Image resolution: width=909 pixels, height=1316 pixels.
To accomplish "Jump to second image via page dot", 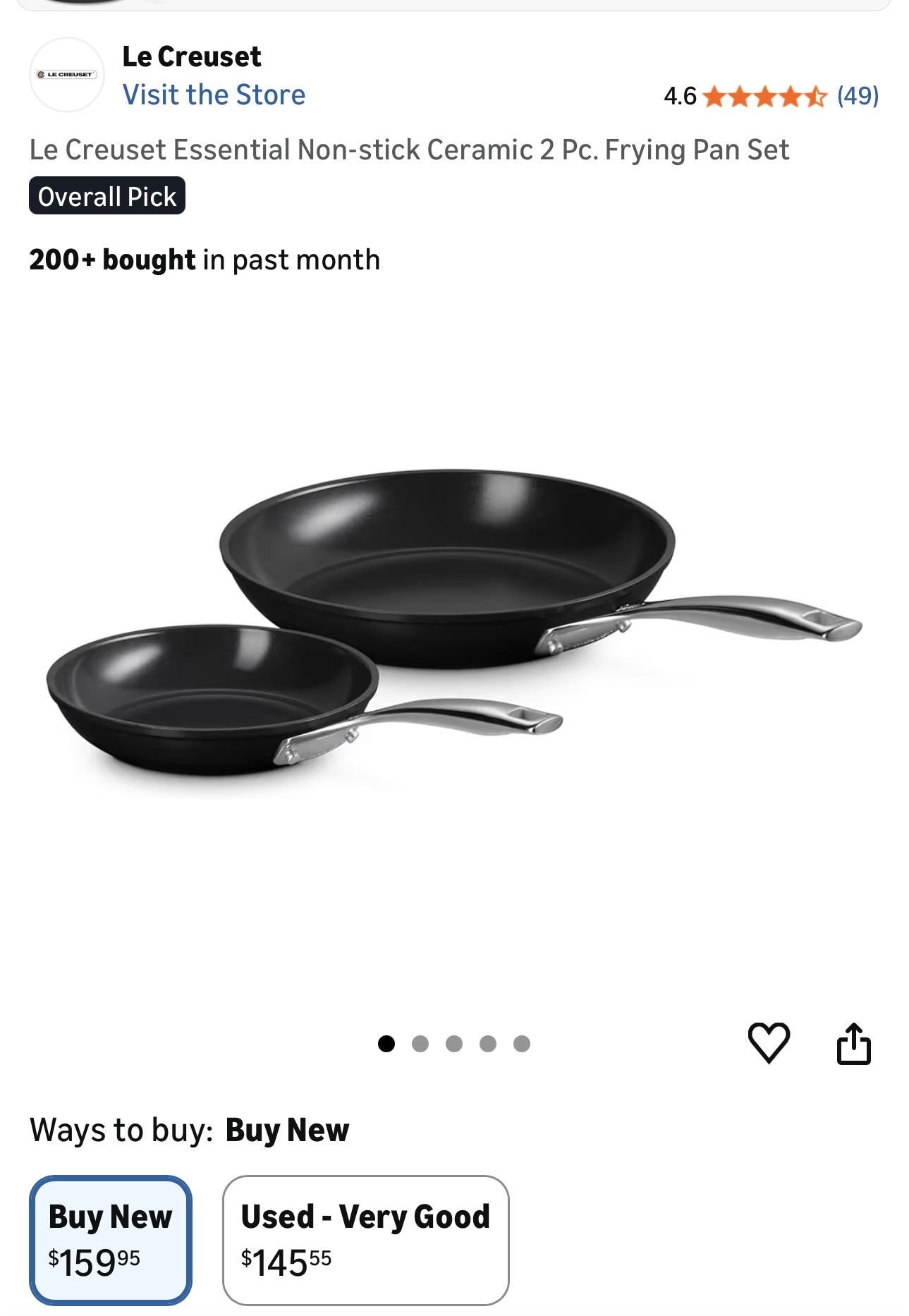I will click(x=420, y=1044).
